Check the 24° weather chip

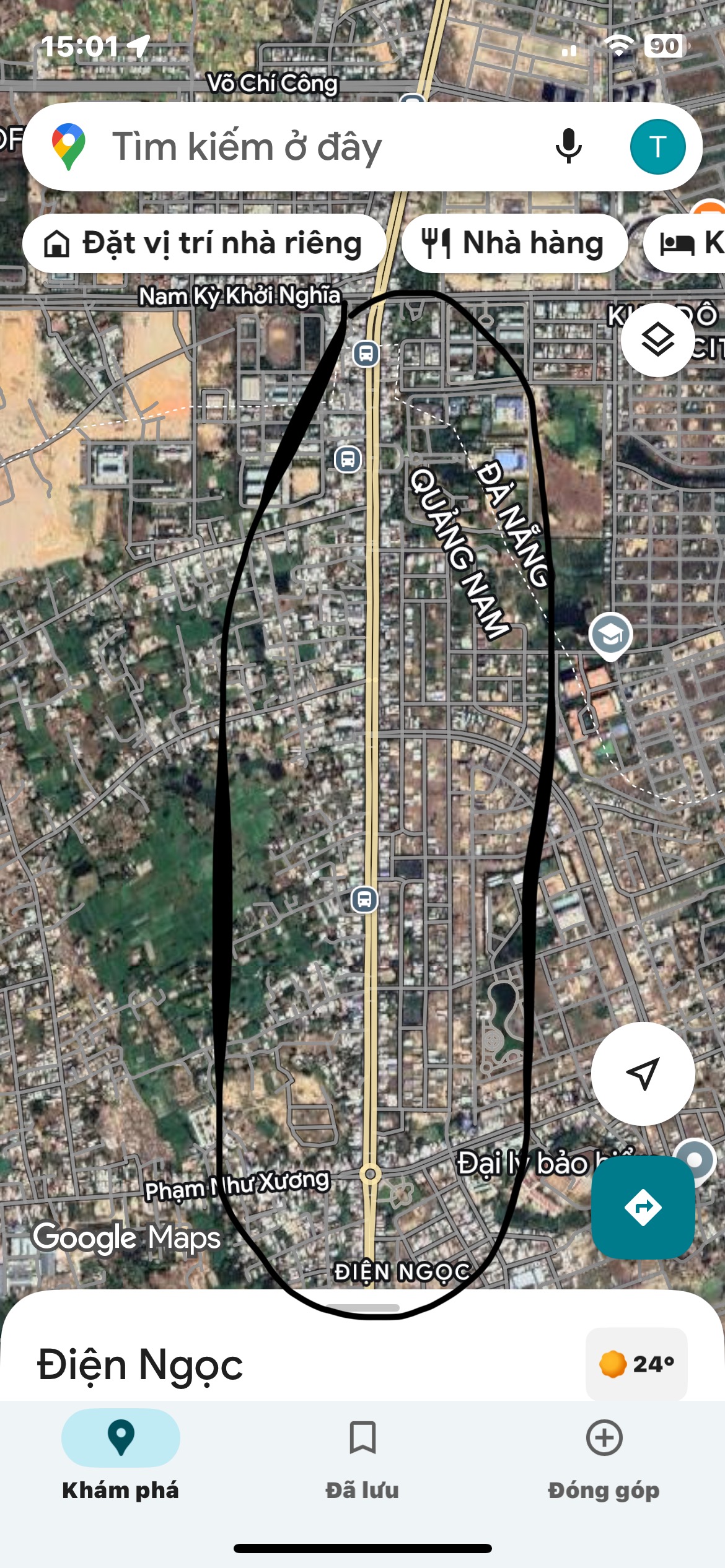click(636, 1363)
